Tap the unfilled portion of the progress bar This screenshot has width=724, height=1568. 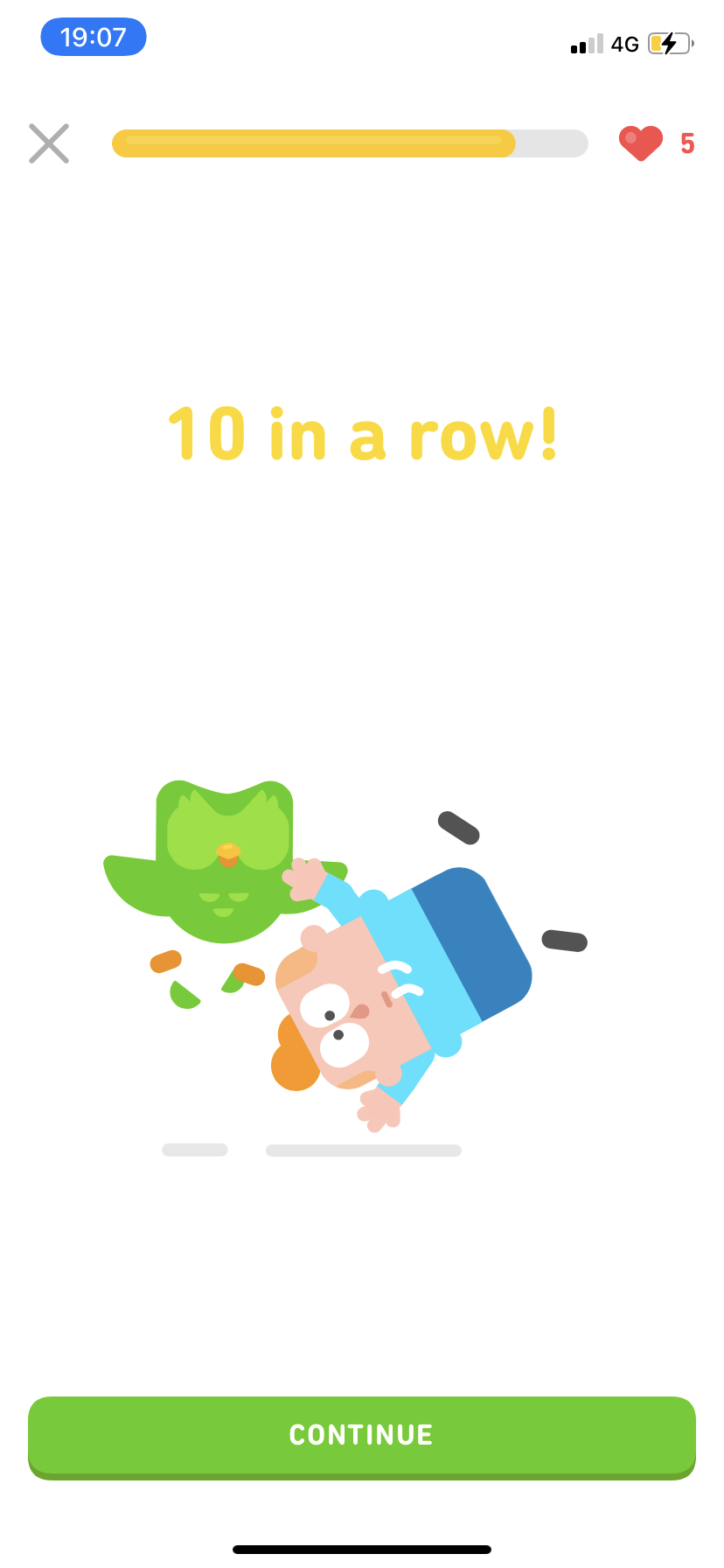click(x=551, y=143)
